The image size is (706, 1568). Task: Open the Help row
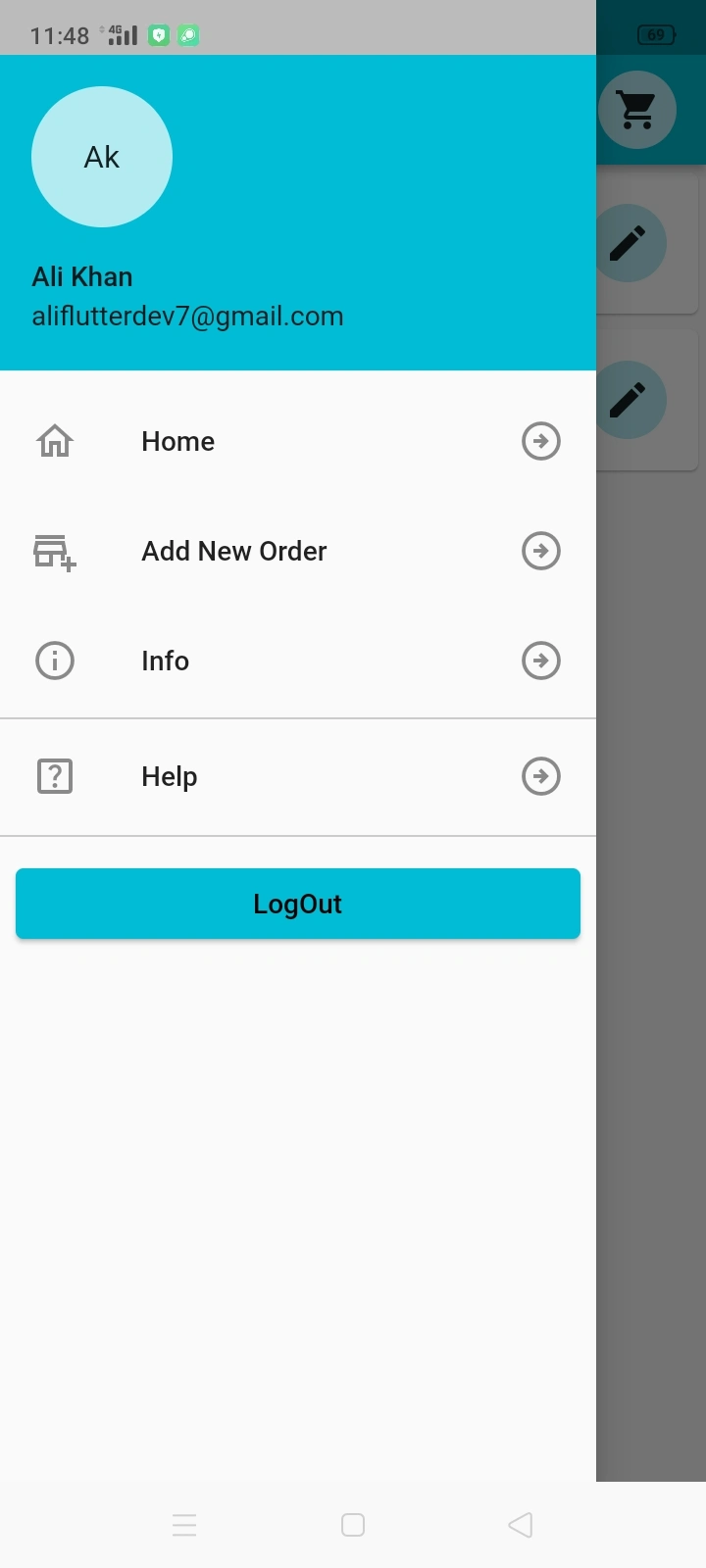[298, 776]
